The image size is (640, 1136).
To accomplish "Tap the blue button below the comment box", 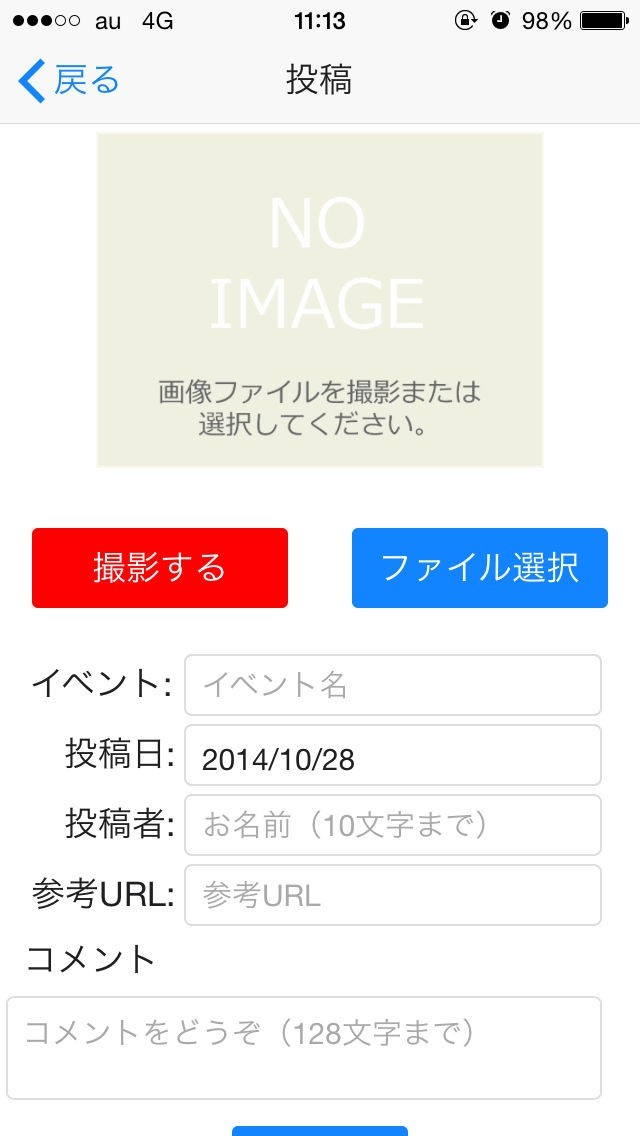I will coord(320,1131).
